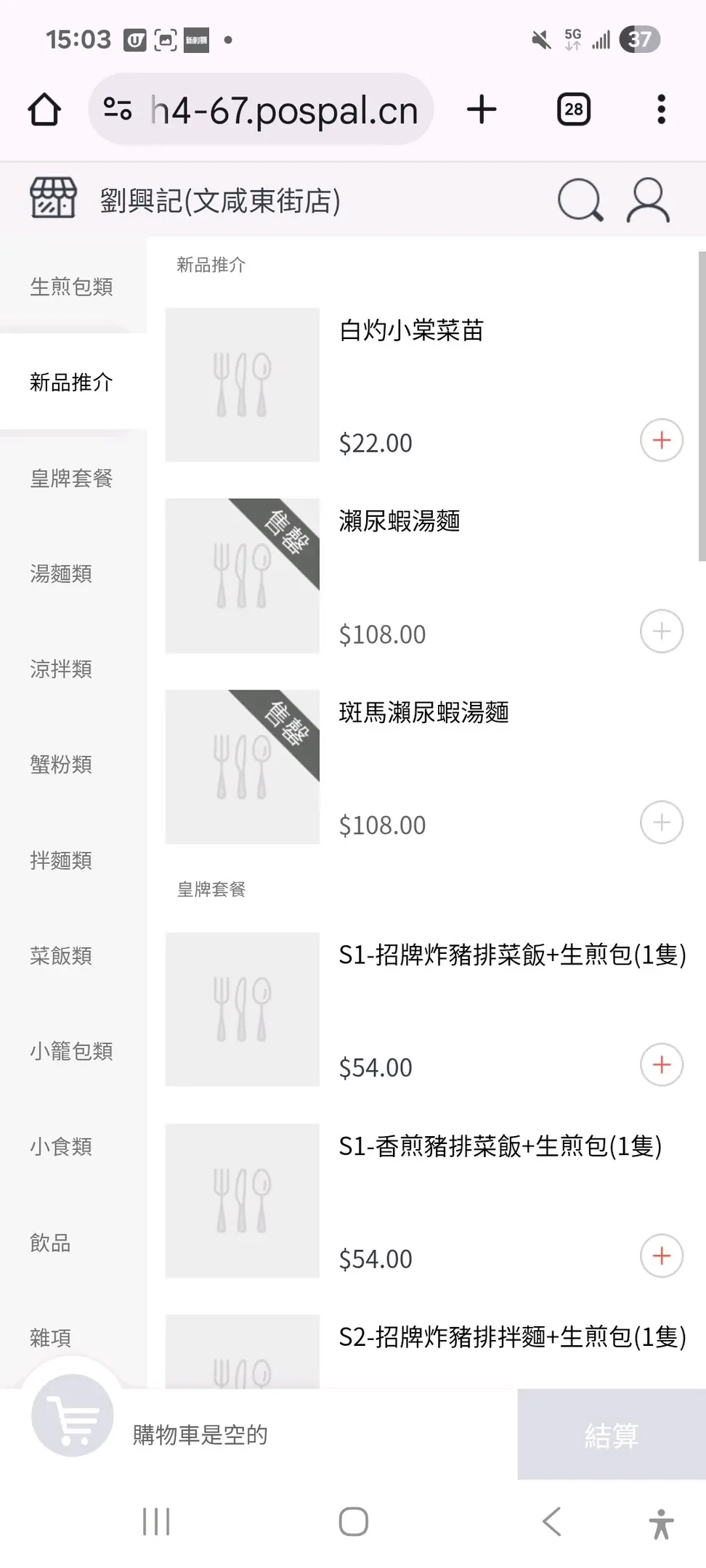Open the 瀨尿蝦湯麵 item image
The height and width of the screenshot is (1568, 706).
(x=243, y=576)
